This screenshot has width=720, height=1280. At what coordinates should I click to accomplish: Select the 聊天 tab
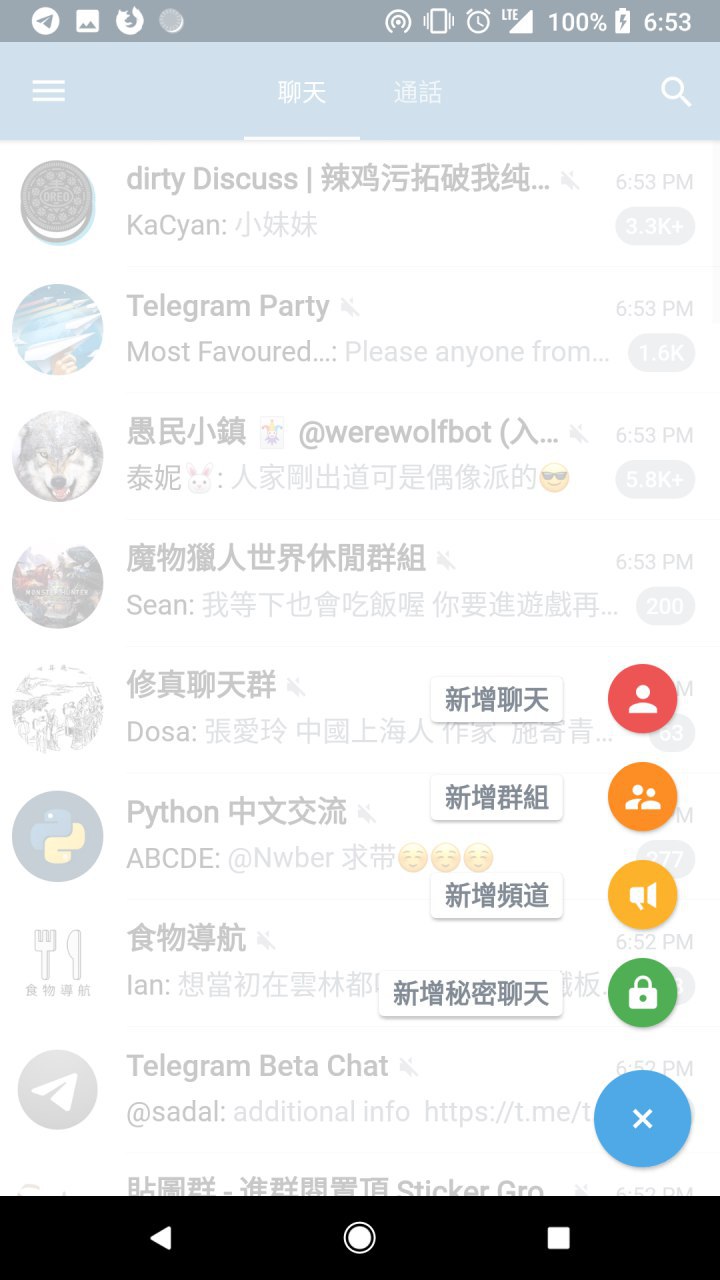[302, 93]
